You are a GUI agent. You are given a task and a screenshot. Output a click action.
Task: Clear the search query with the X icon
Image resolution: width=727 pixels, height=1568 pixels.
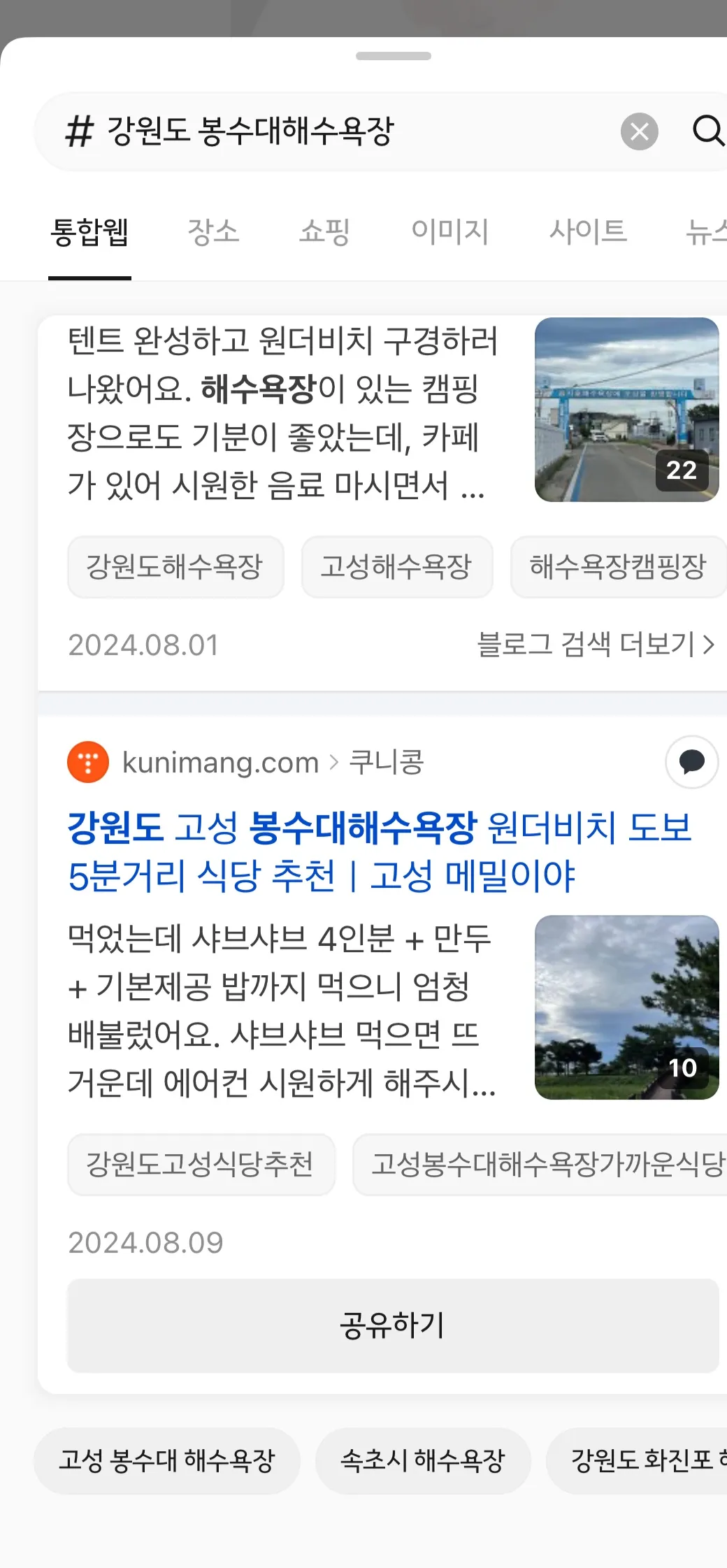[638, 132]
